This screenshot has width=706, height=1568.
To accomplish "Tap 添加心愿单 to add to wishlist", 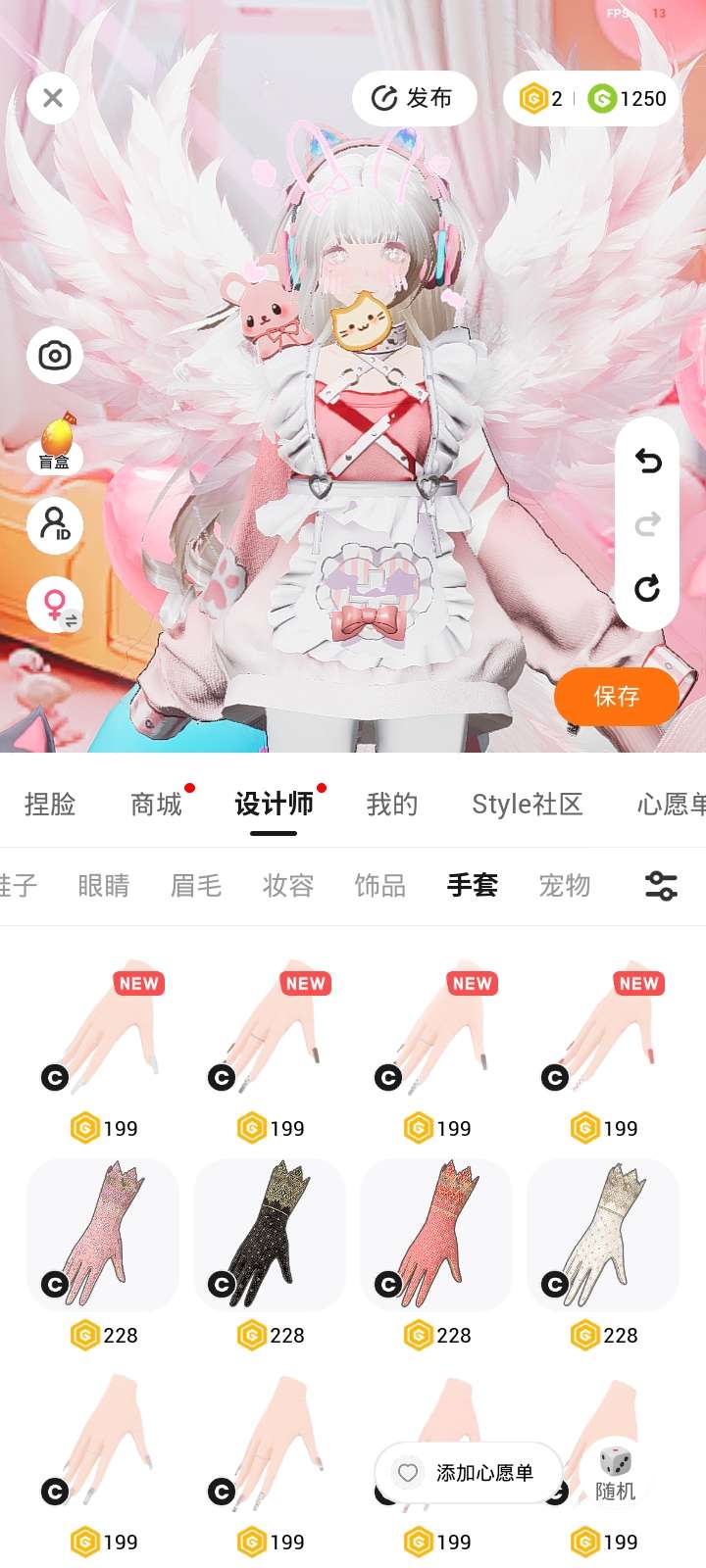I will (x=469, y=1473).
